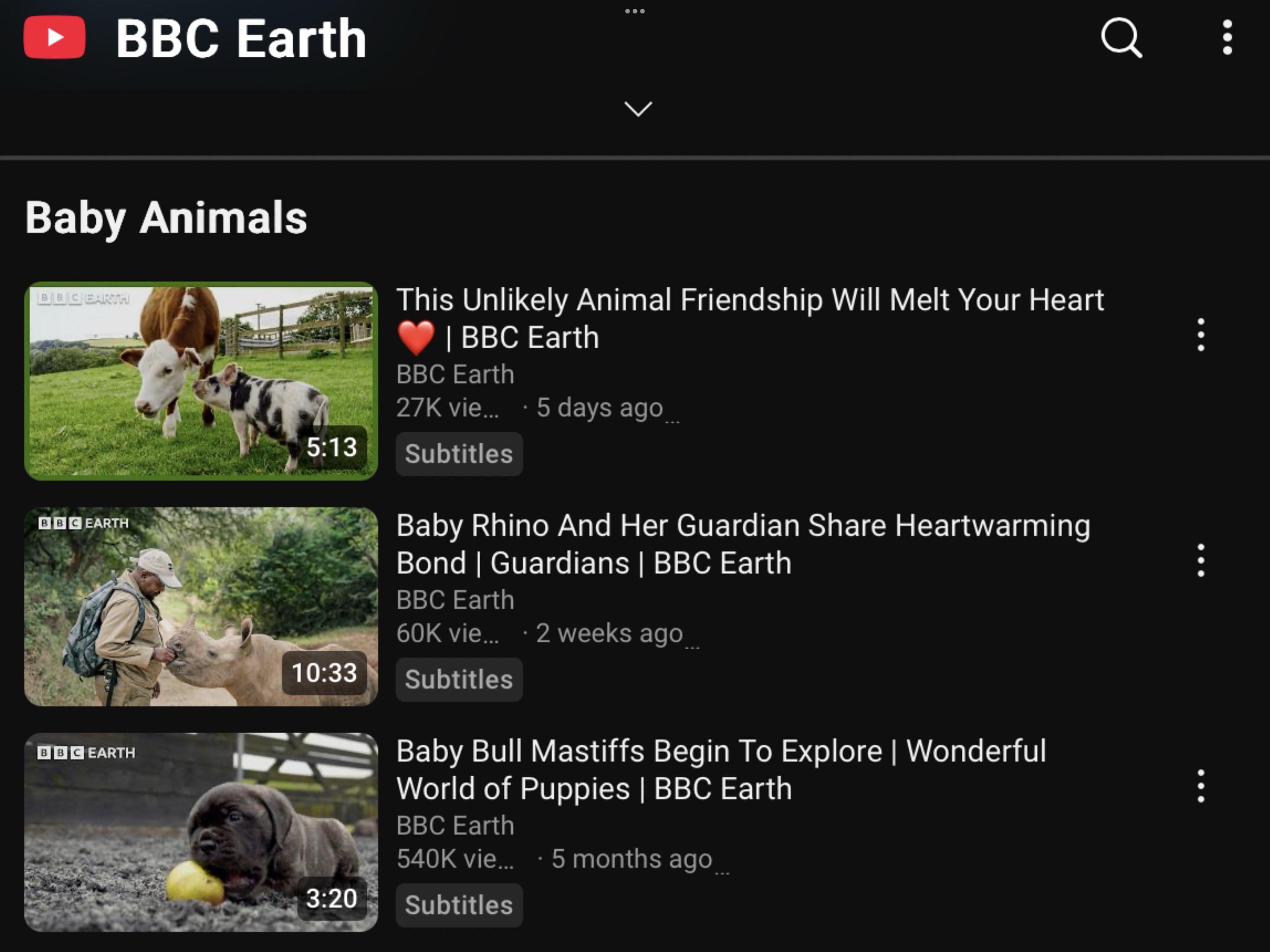Expand the channel header chevron
The height and width of the screenshot is (952, 1270).
coord(637,108)
